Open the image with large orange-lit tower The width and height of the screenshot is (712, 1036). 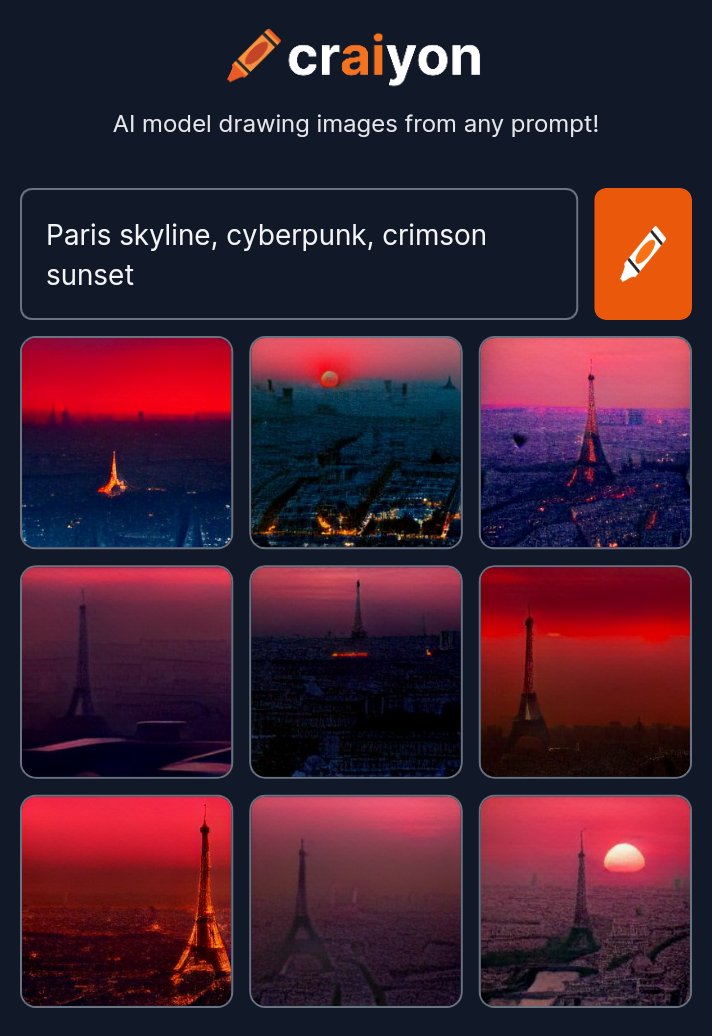tap(127, 900)
